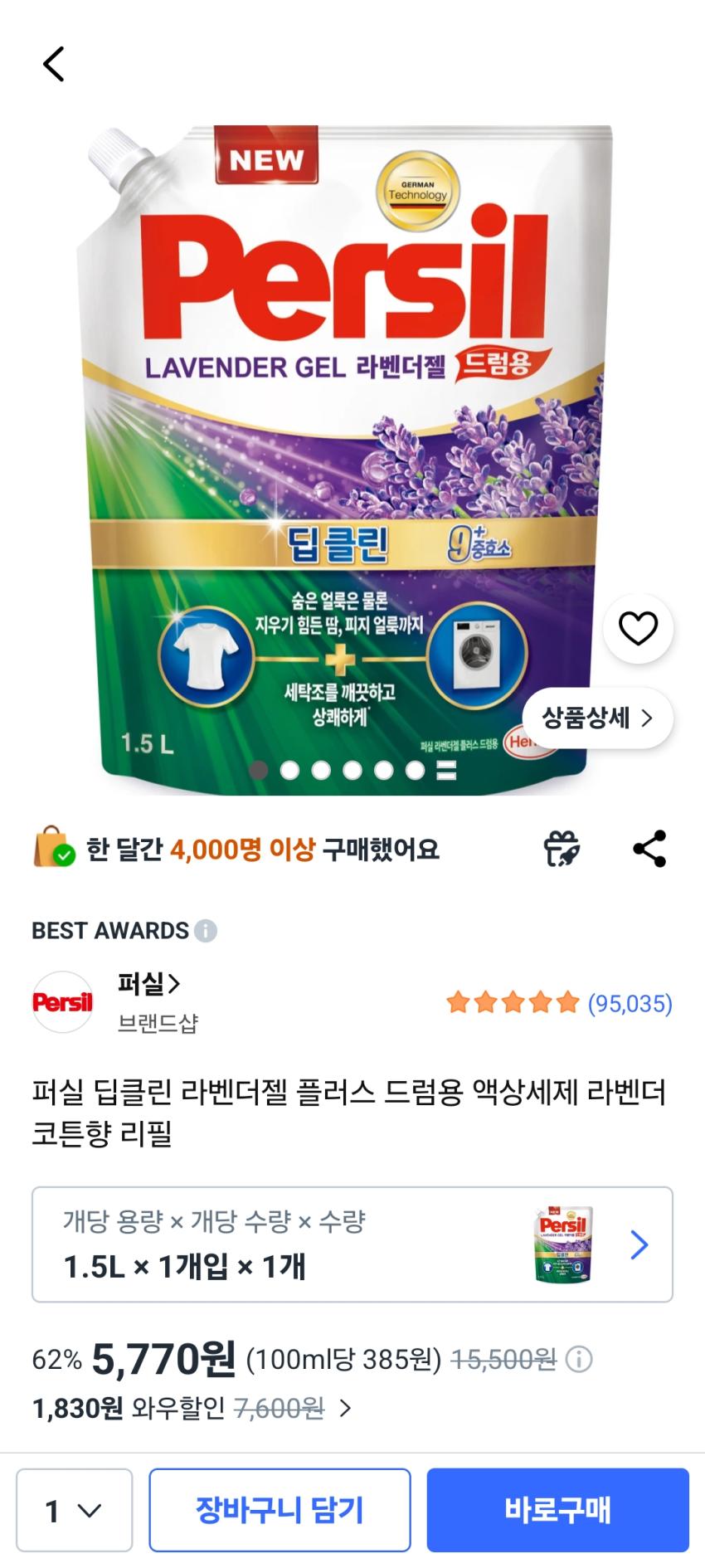
Task: Send this product as a gift
Action: (562, 849)
